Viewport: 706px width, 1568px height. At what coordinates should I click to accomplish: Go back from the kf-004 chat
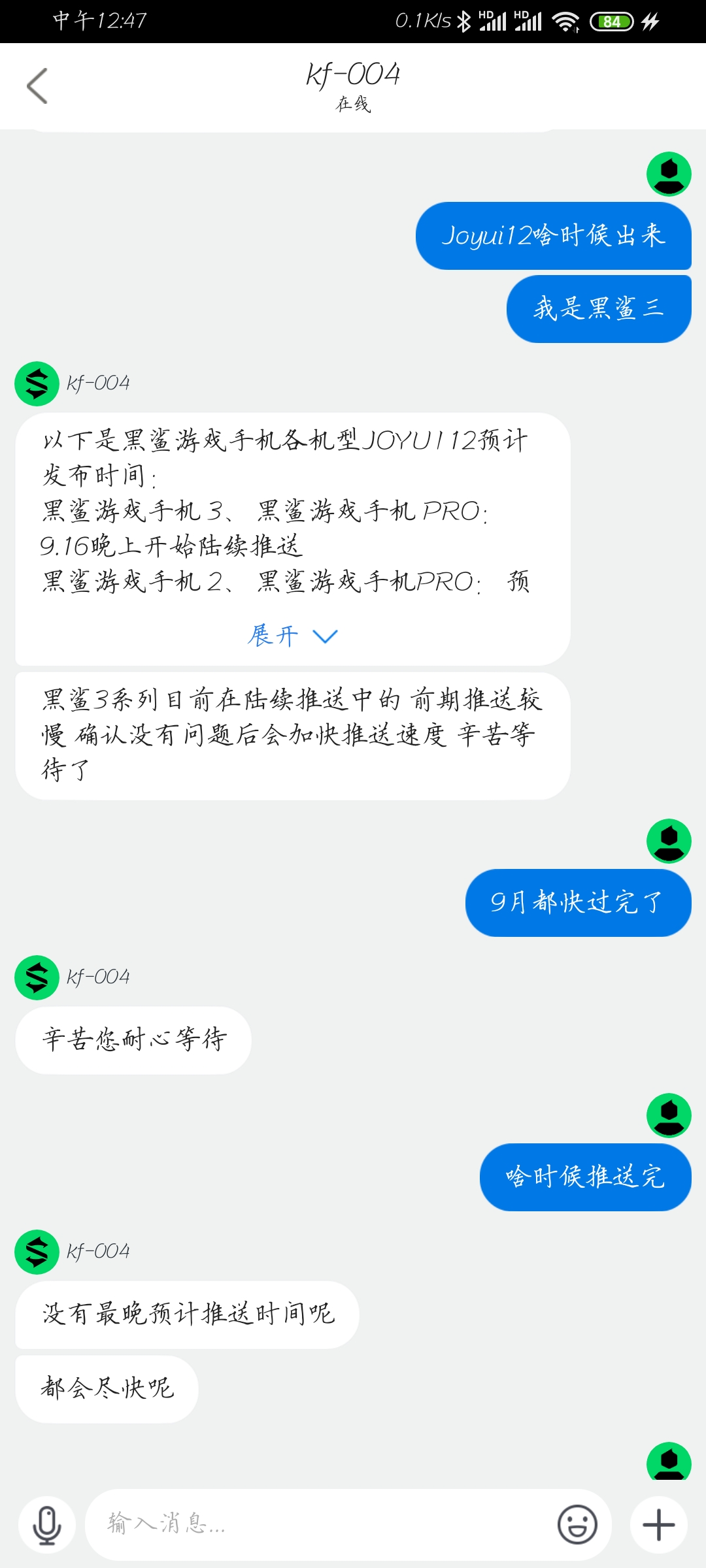point(37,86)
